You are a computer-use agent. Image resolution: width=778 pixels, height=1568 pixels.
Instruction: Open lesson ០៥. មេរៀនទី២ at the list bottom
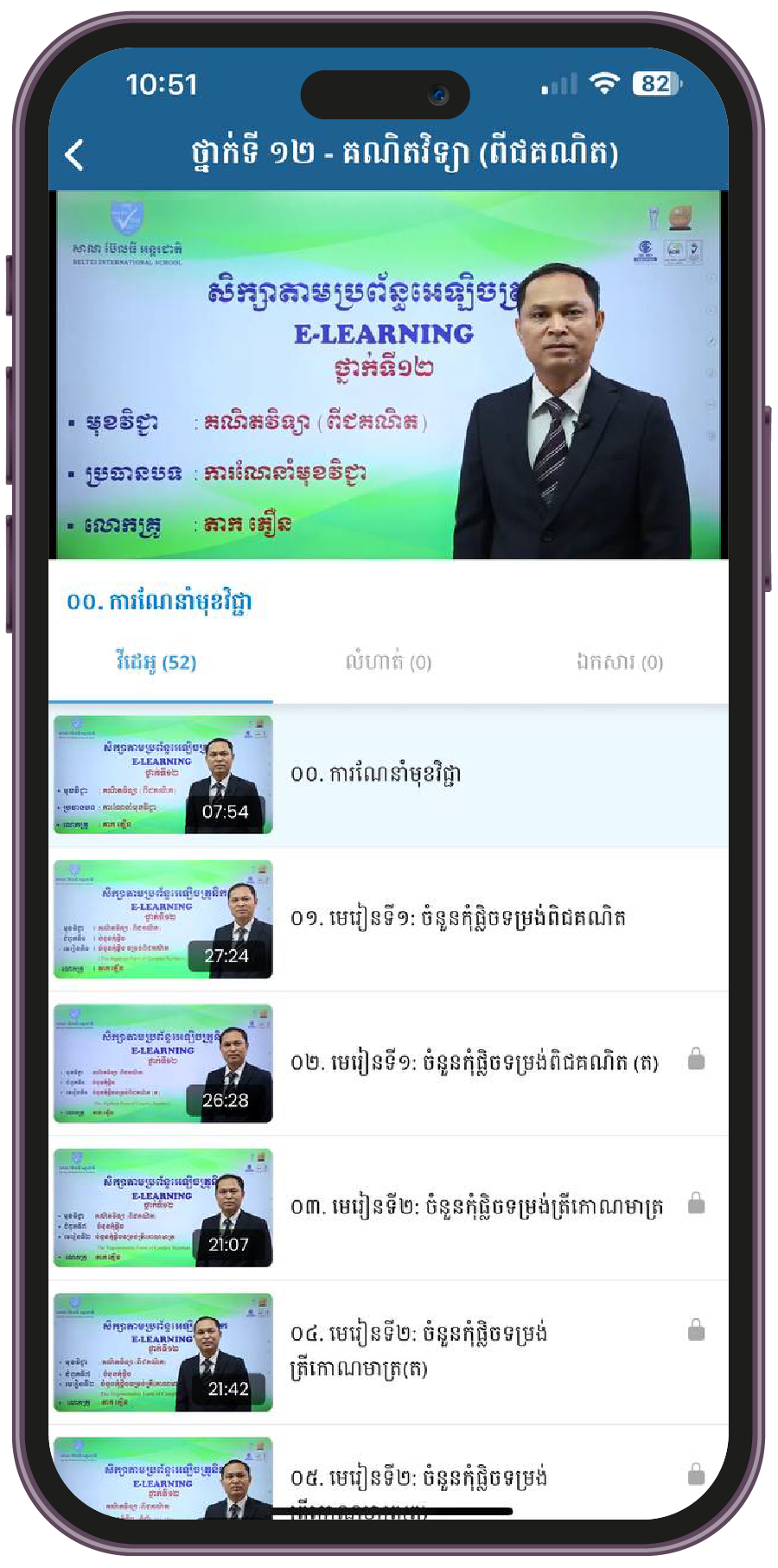(388, 1478)
